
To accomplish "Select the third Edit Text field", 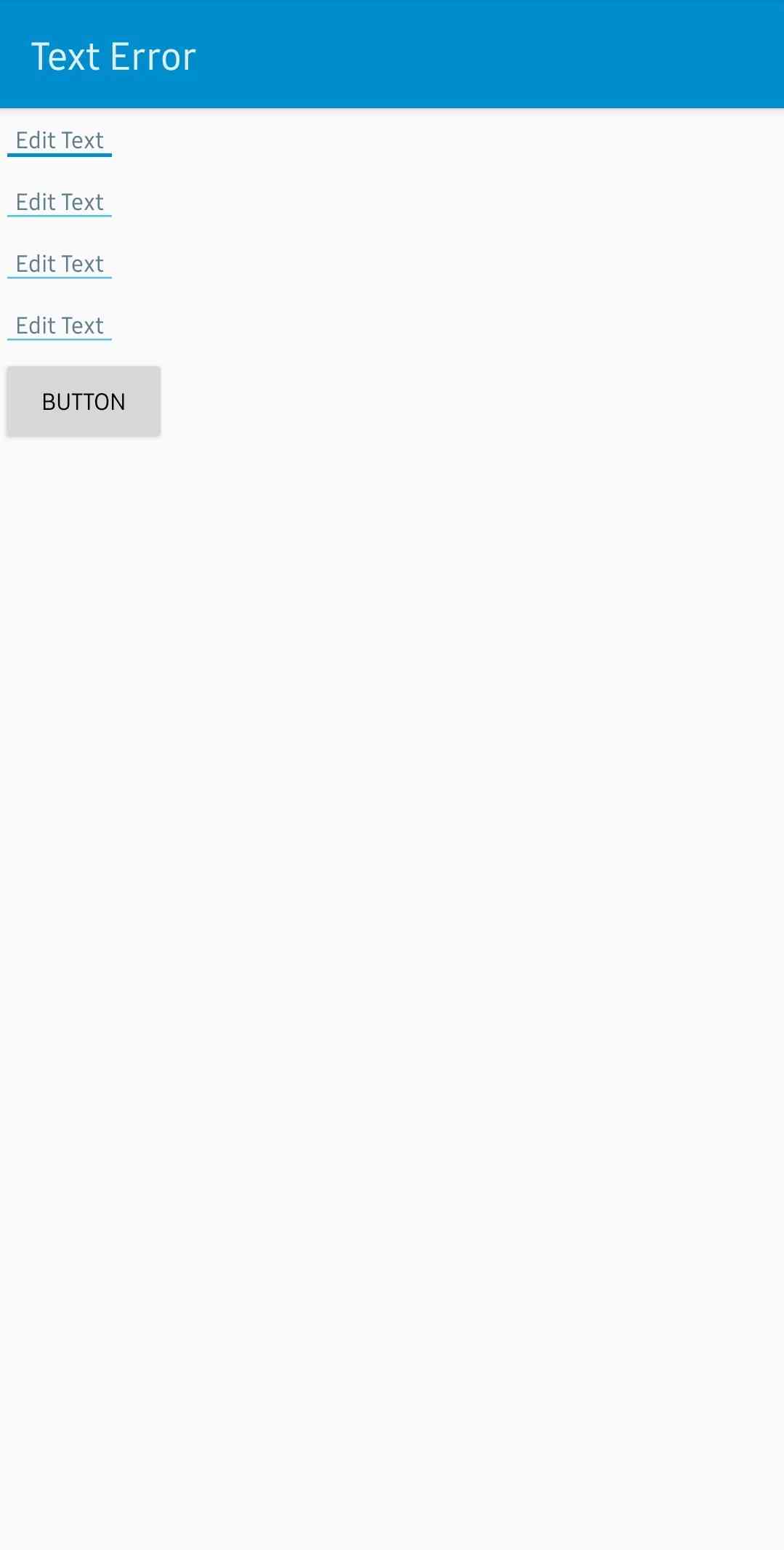I will 60,264.
